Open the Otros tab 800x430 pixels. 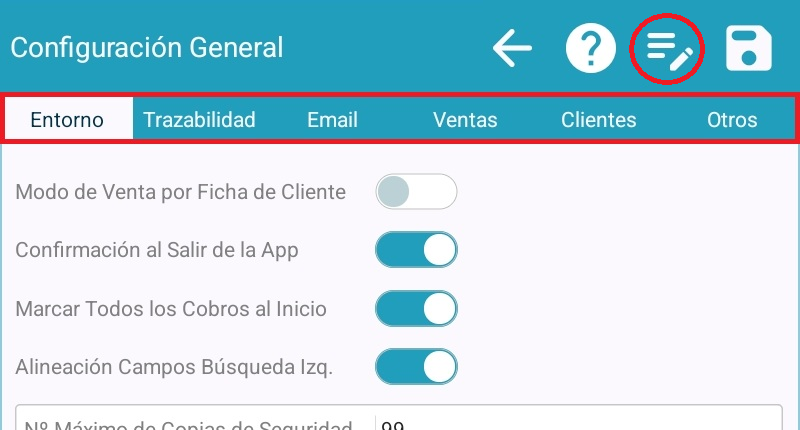(x=731, y=120)
